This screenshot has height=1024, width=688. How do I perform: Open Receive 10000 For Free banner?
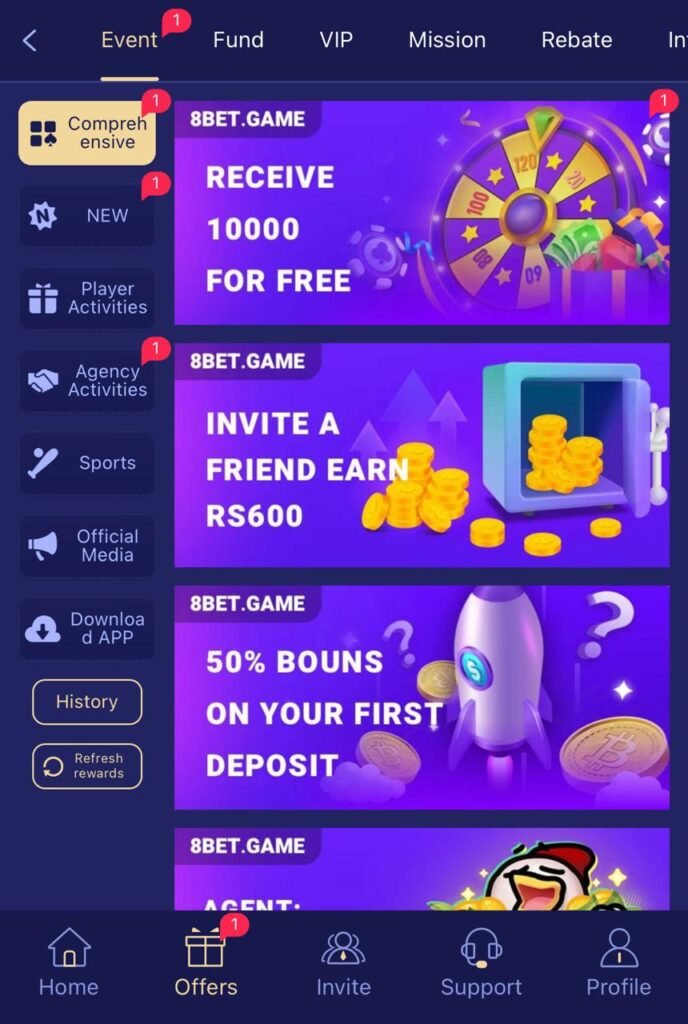pyautogui.click(x=421, y=213)
